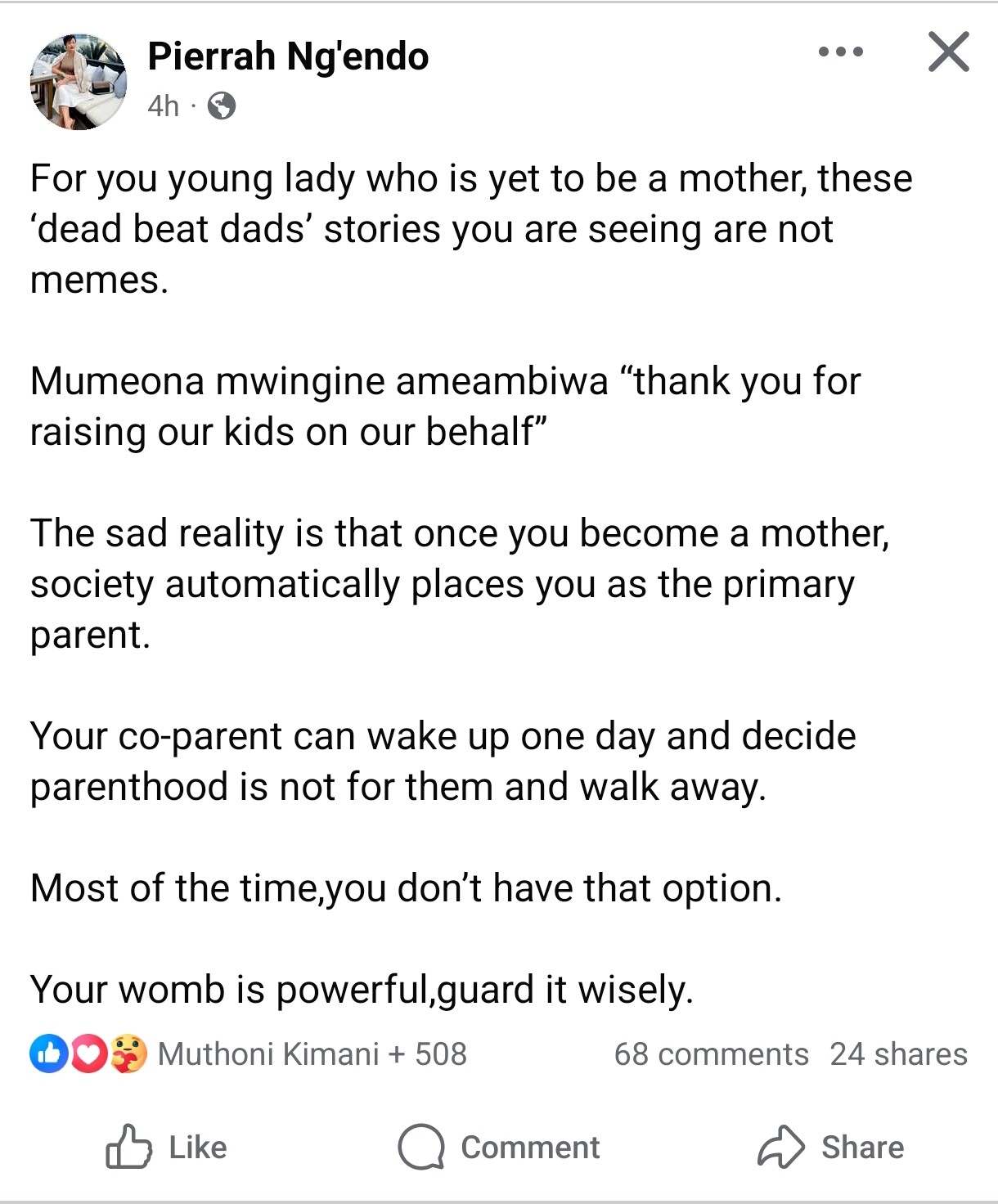This screenshot has width=998, height=1204.
Task: View reactions from Muthoni Kimani + 508
Action: tap(311, 1053)
